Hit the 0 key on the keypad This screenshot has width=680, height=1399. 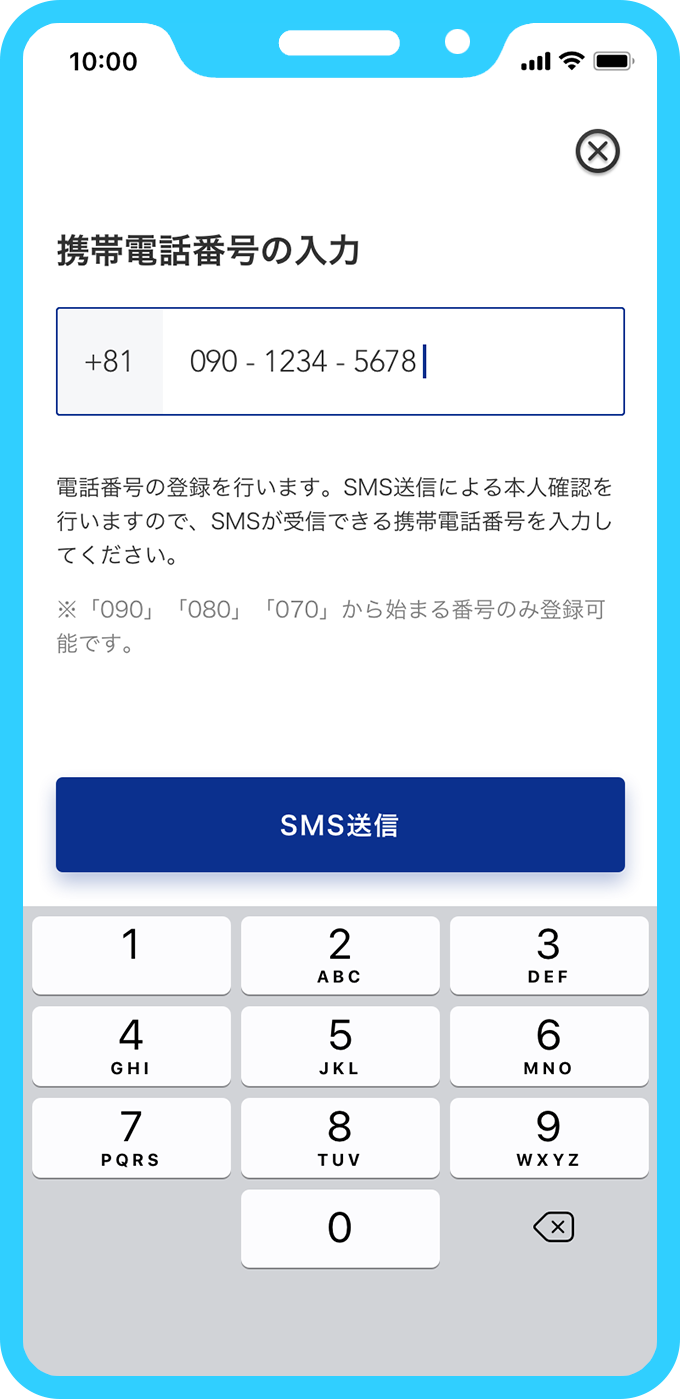(340, 1228)
